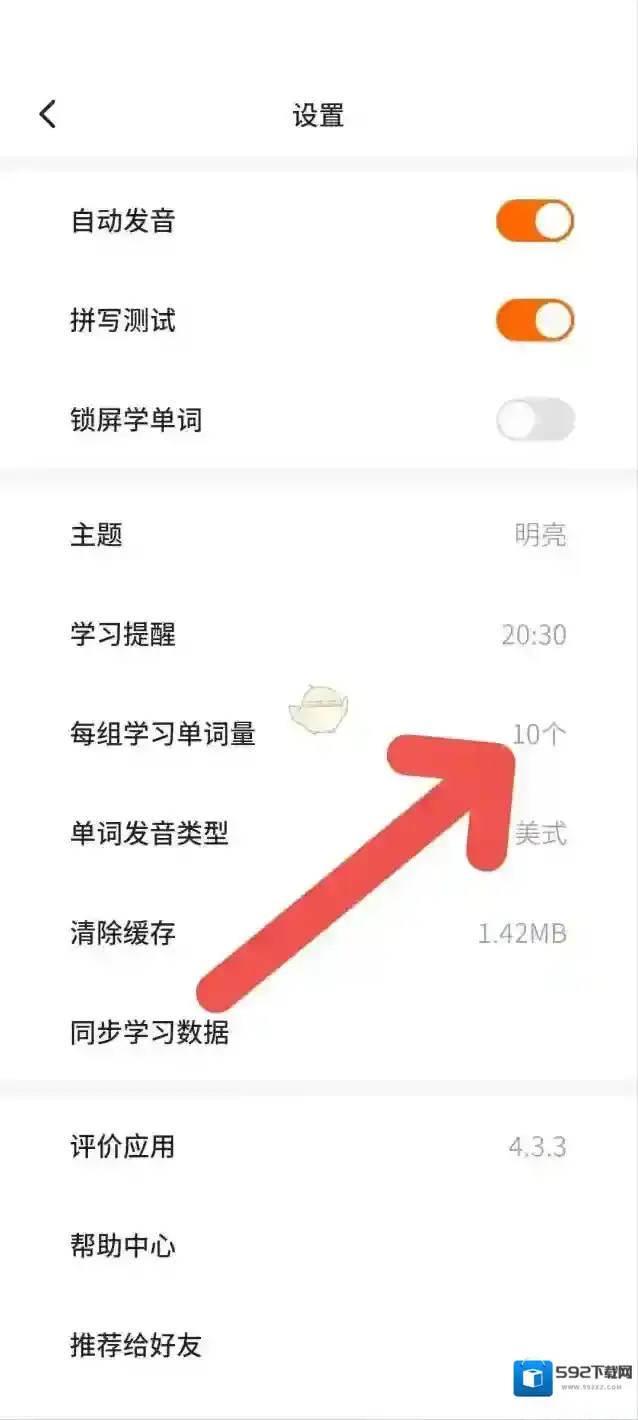Select the 单词发音类型 row
This screenshot has height=1420, width=638.
[x=318, y=833]
